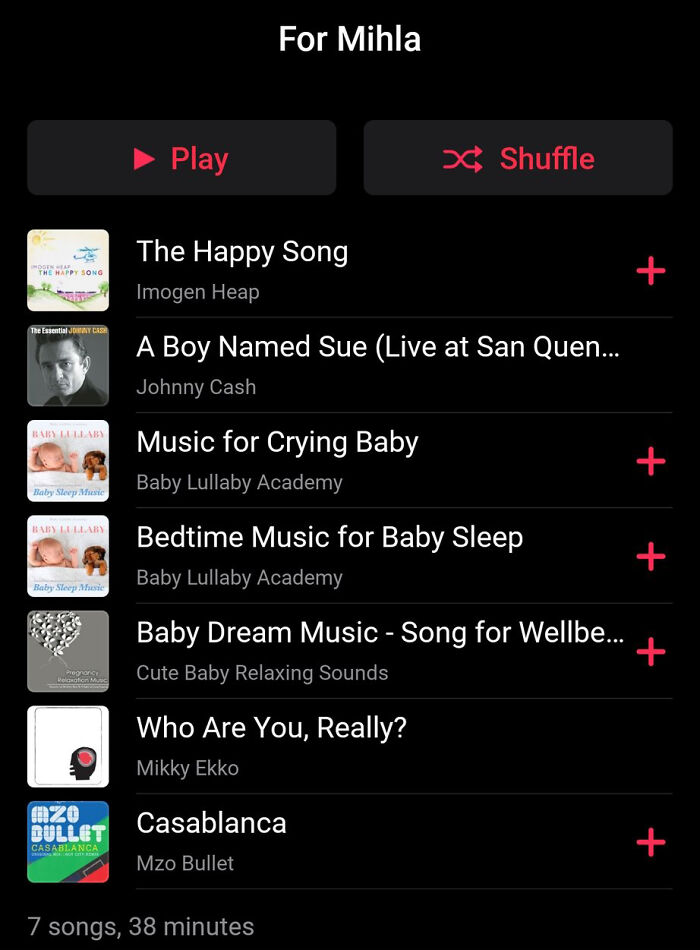
Task: Add Baby Dream Music to library
Action: coord(650,651)
